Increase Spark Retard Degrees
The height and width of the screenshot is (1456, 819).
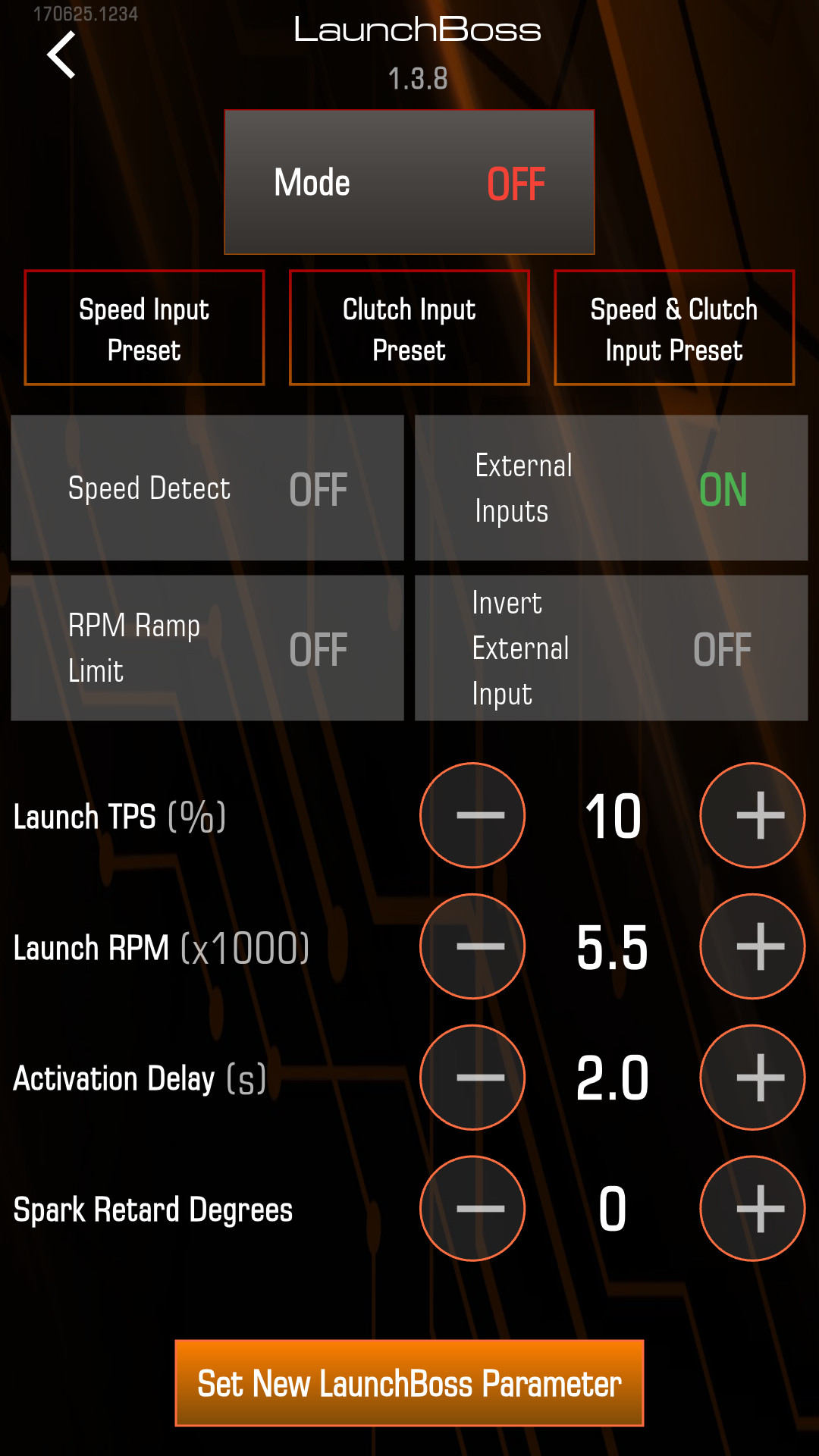pyautogui.click(x=752, y=1209)
